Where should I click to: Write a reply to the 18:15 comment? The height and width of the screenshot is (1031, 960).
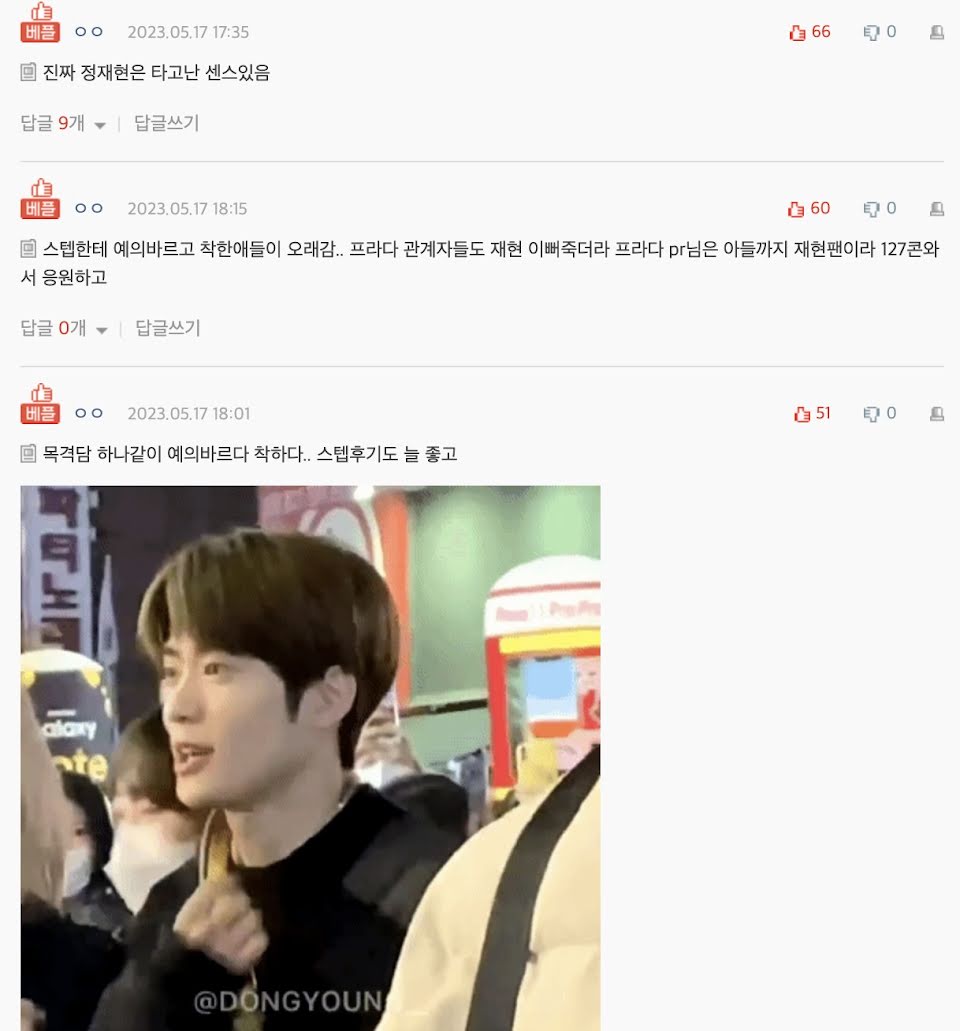click(168, 328)
